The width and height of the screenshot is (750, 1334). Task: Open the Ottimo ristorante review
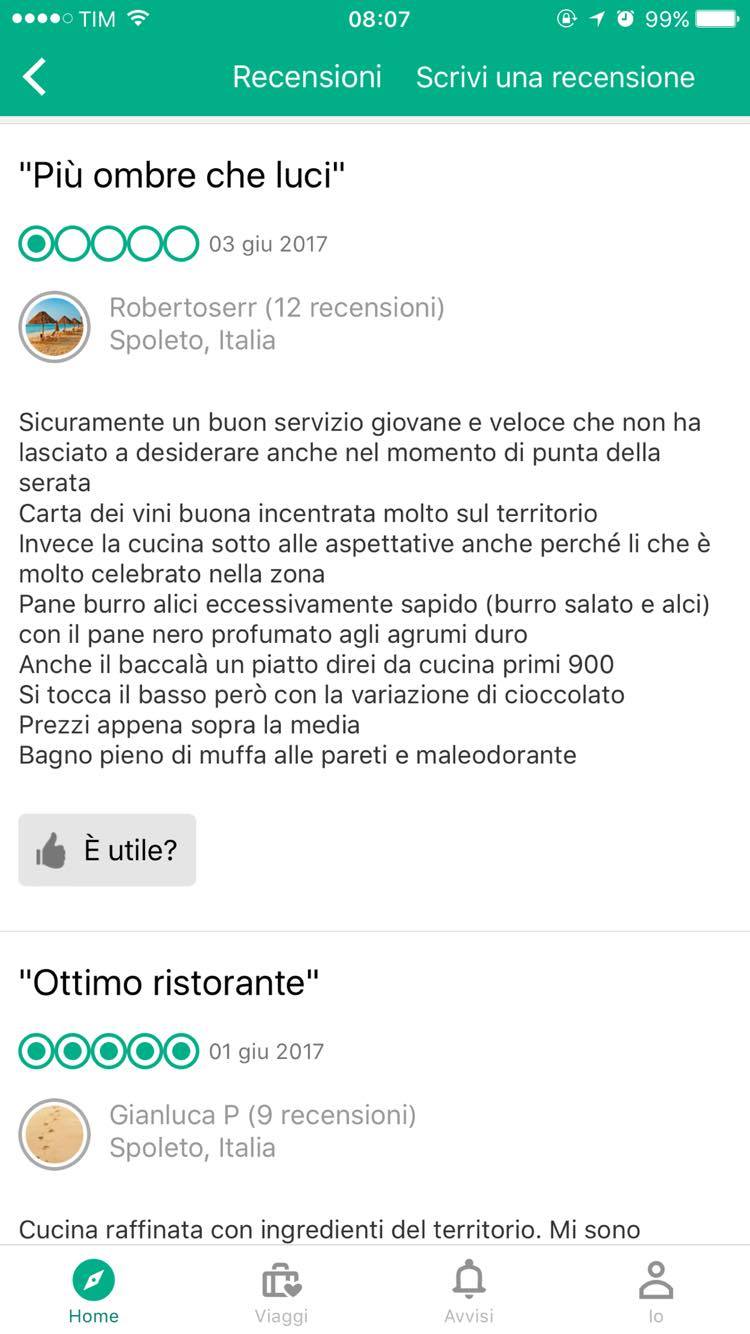(169, 983)
